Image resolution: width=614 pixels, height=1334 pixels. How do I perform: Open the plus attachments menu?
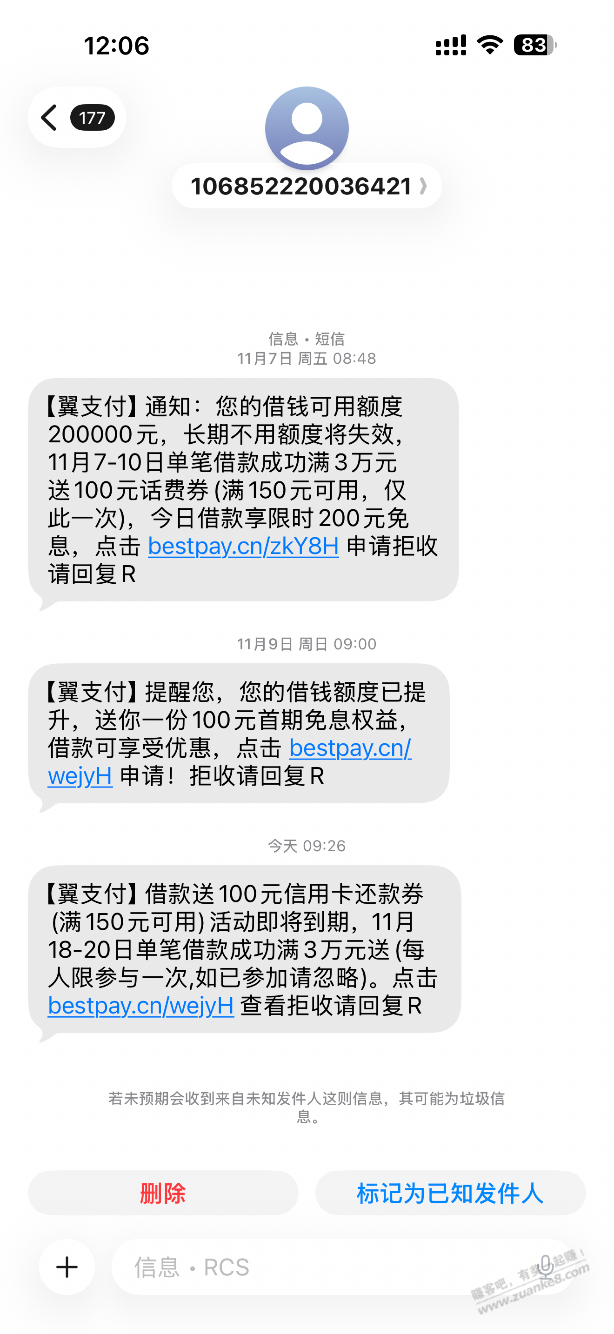67,1268
